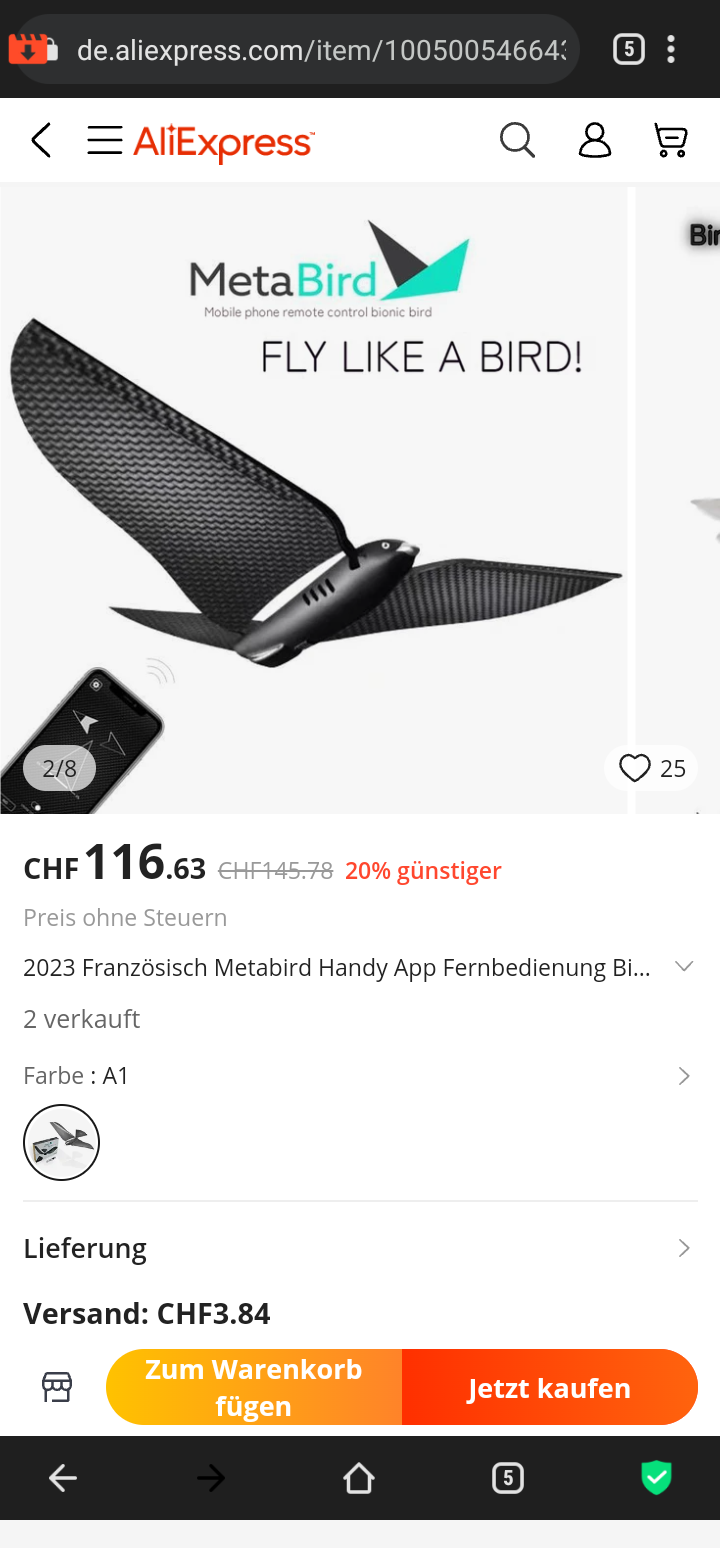The image size is (720, 1548).
Task: Open the green shield protection icon
Action: 656,1478
